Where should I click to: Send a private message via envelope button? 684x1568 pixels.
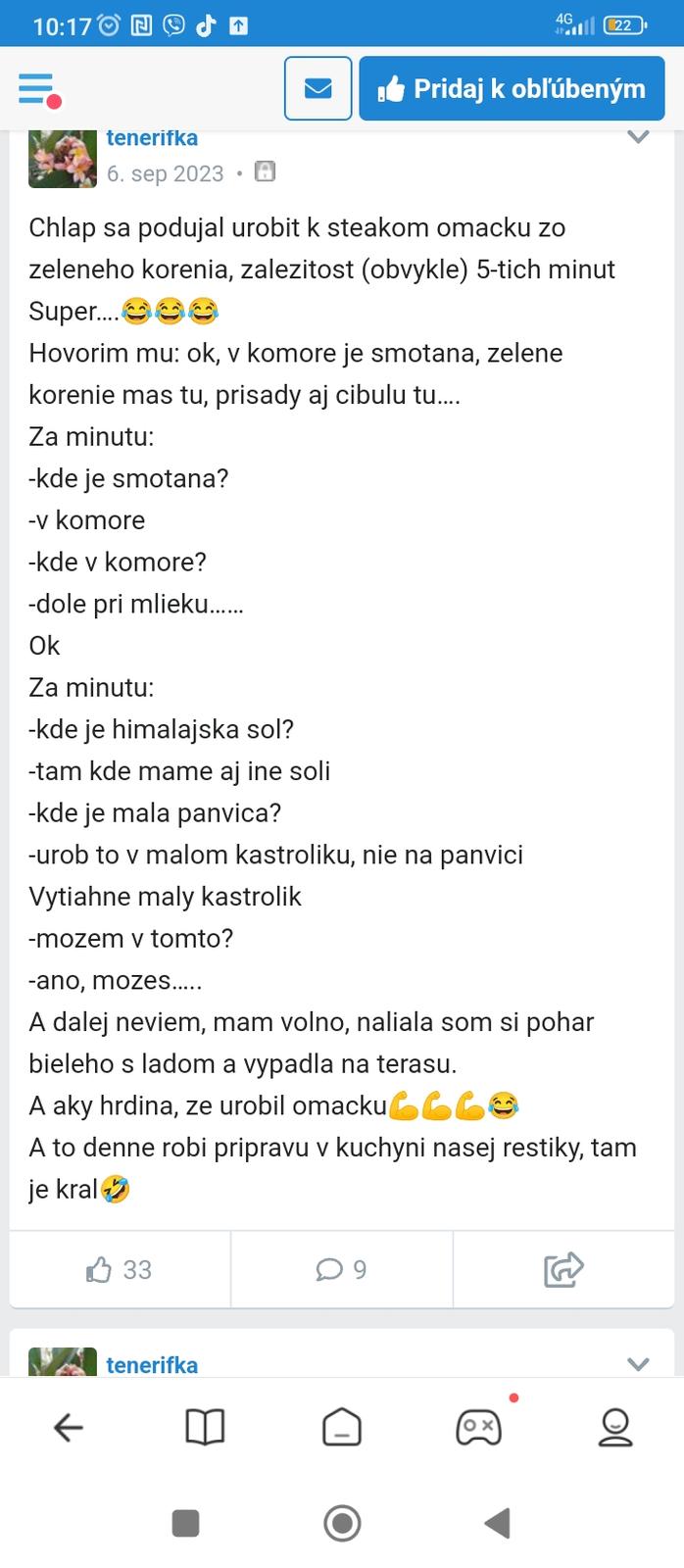pos(318,89)
